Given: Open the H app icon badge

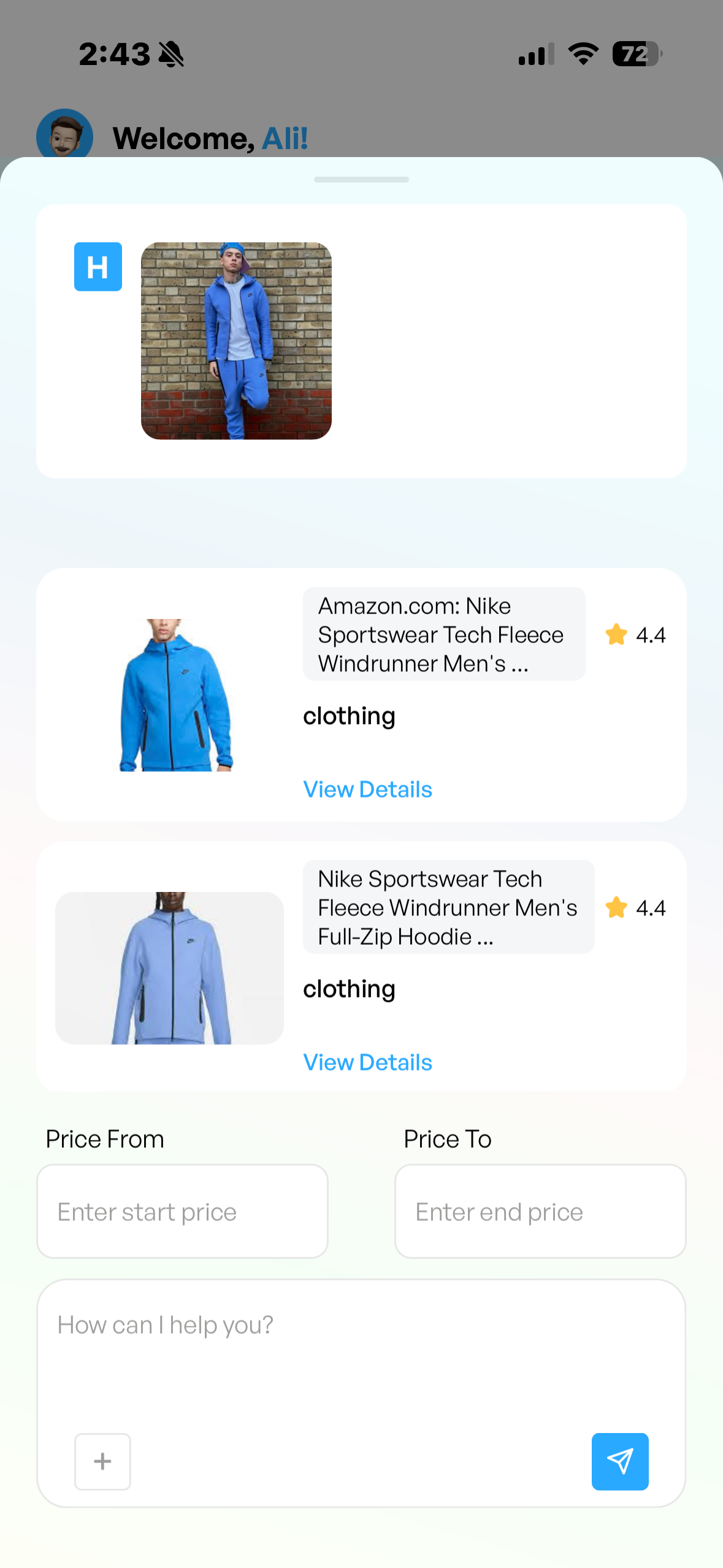Looking at the screenshot, I should [x=98, y=266].
